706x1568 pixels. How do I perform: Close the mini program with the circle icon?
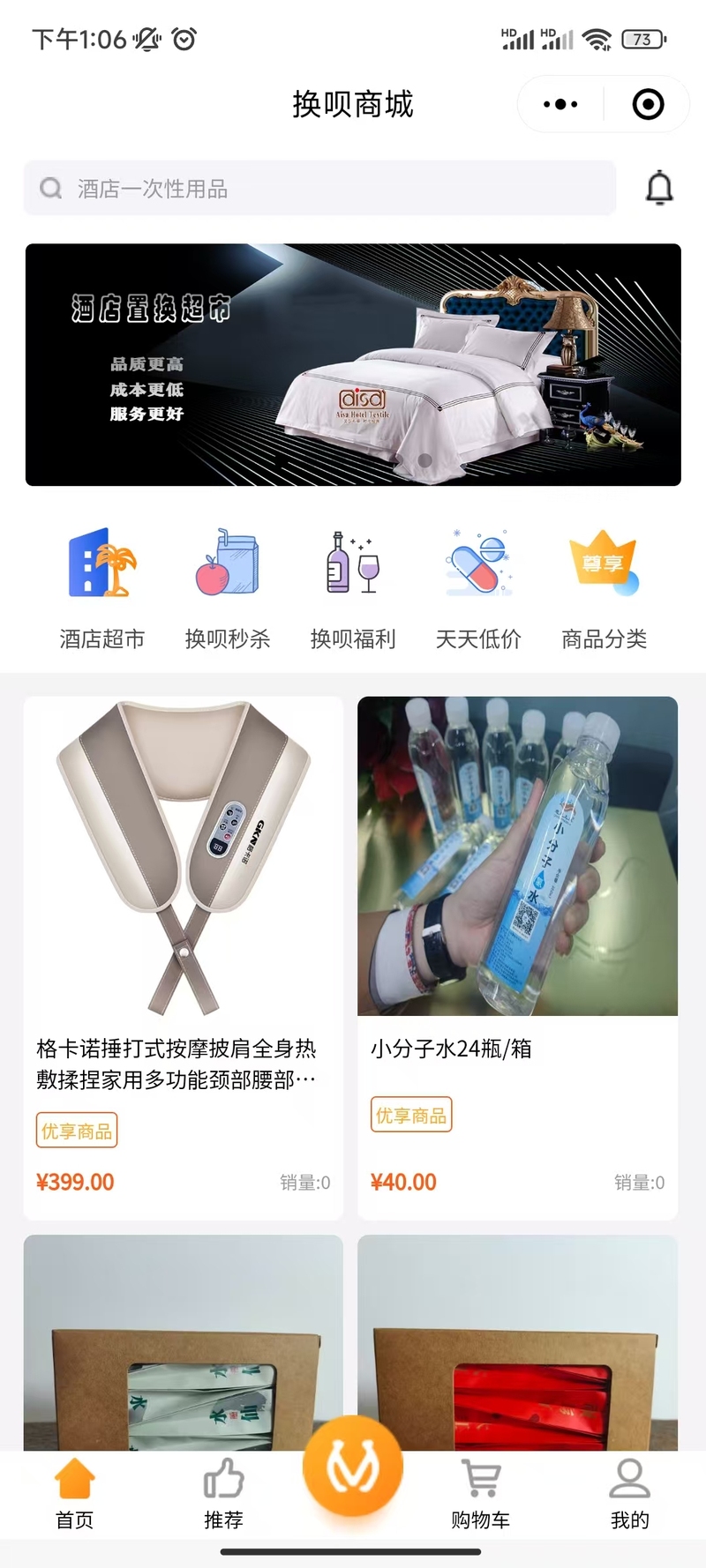[x=648, y=104]
